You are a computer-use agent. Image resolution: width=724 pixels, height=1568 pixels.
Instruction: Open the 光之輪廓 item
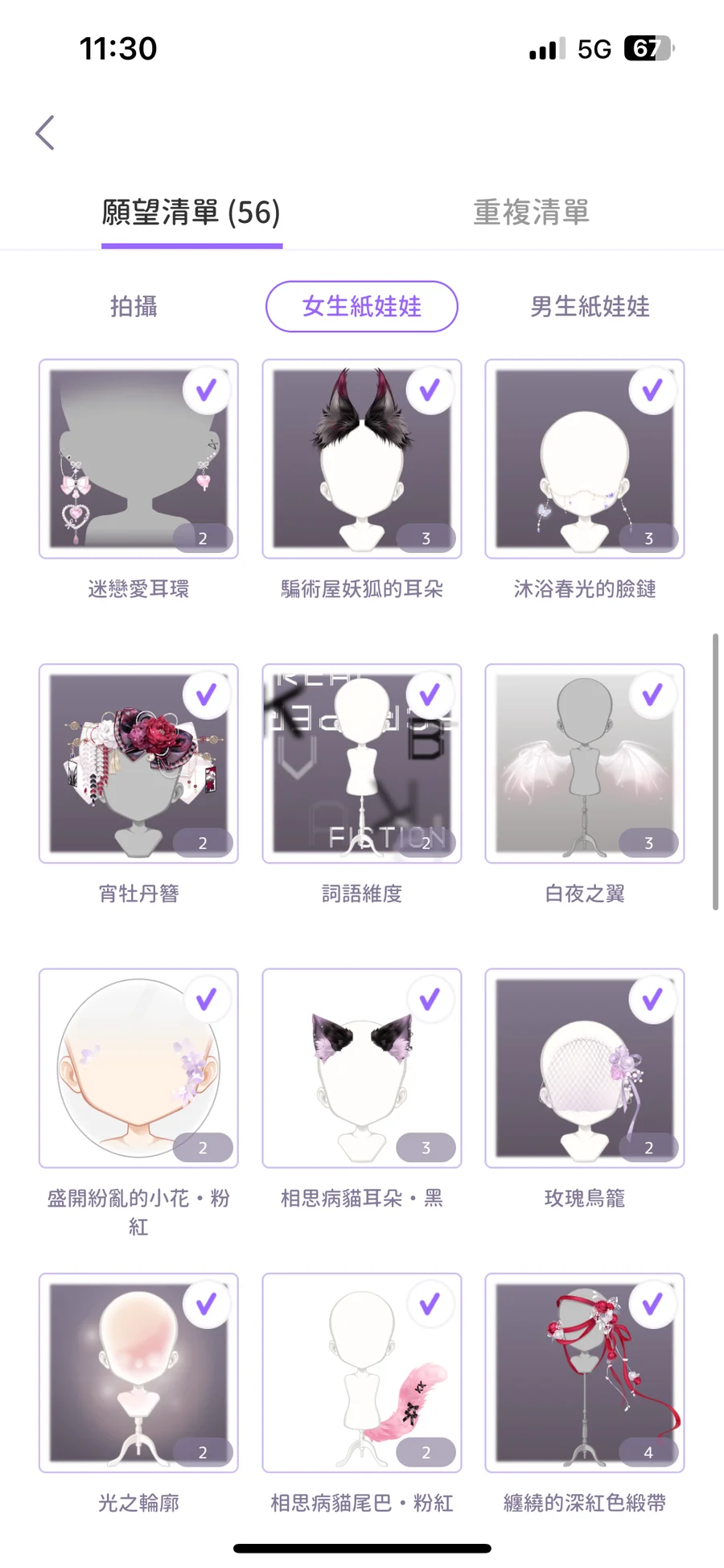(x=138, y=1372)
